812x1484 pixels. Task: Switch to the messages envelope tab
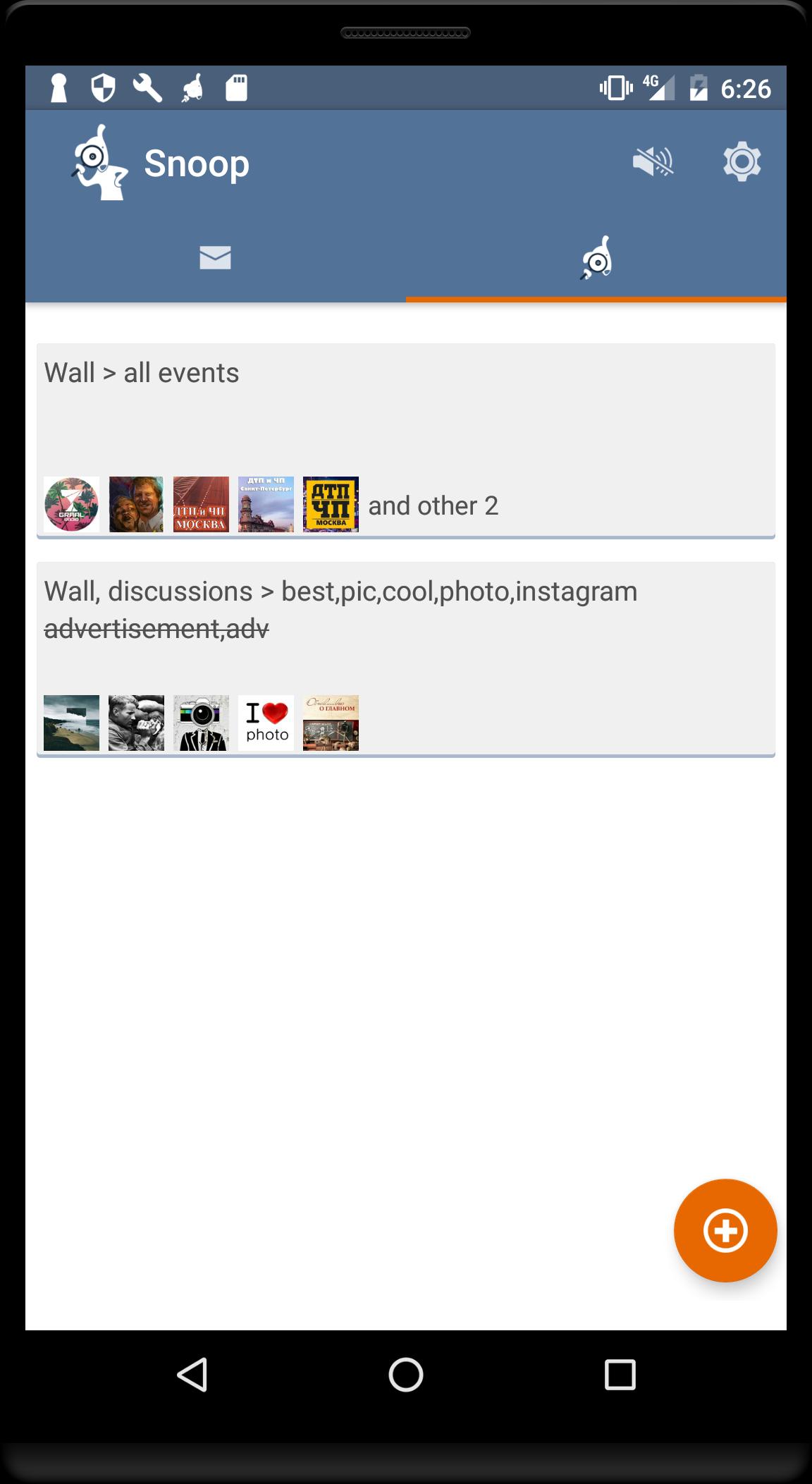point(215,258)
